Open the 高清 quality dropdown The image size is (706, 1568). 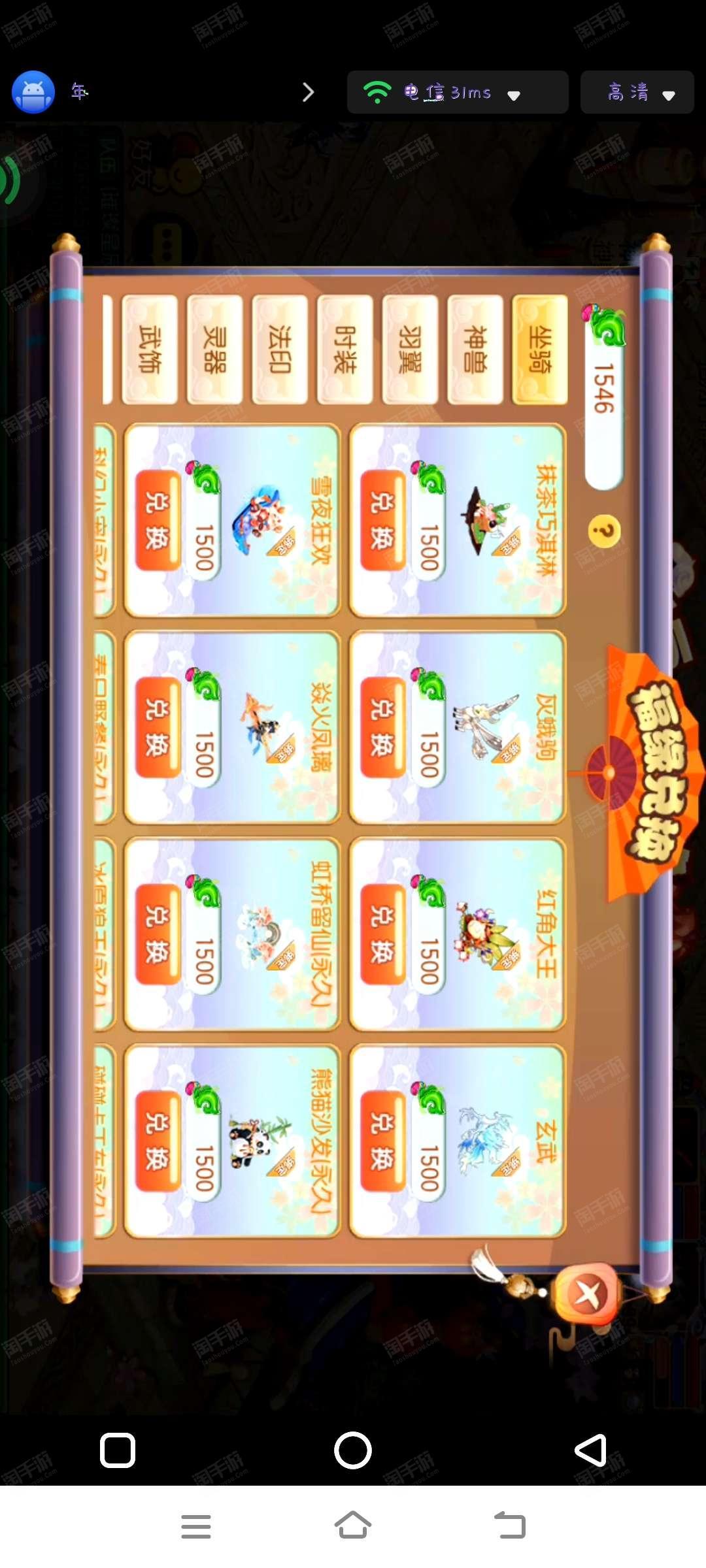(637, 93)
